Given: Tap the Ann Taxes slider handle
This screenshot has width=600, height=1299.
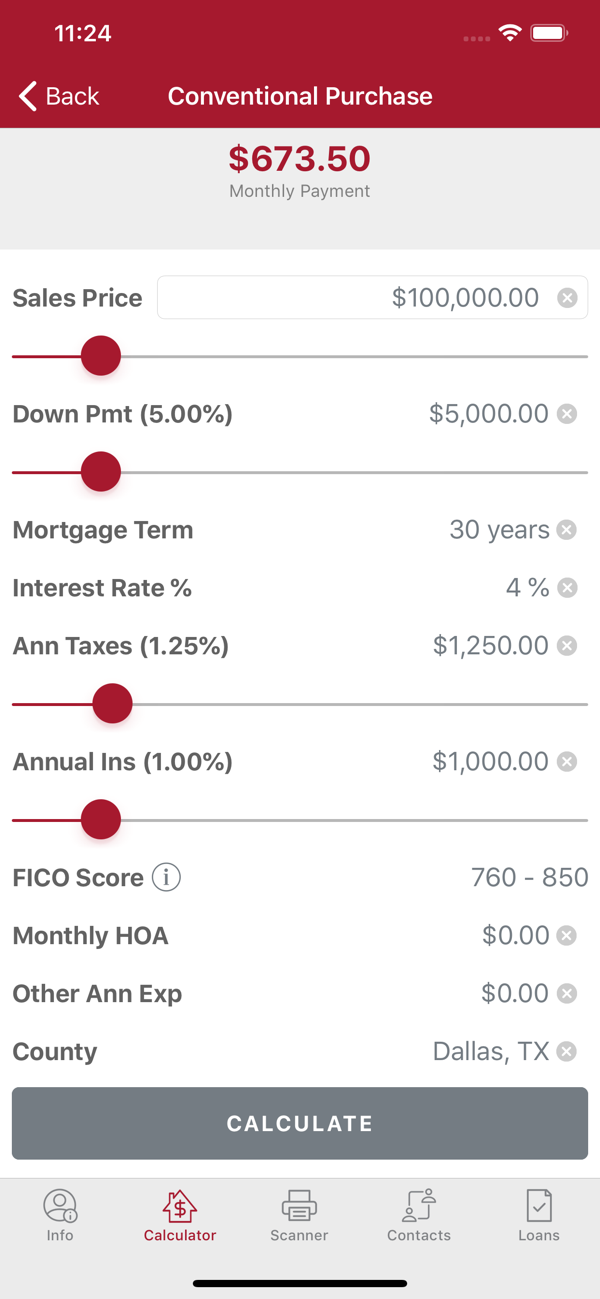Looking at the screenshot, I should tap(112, 704).
